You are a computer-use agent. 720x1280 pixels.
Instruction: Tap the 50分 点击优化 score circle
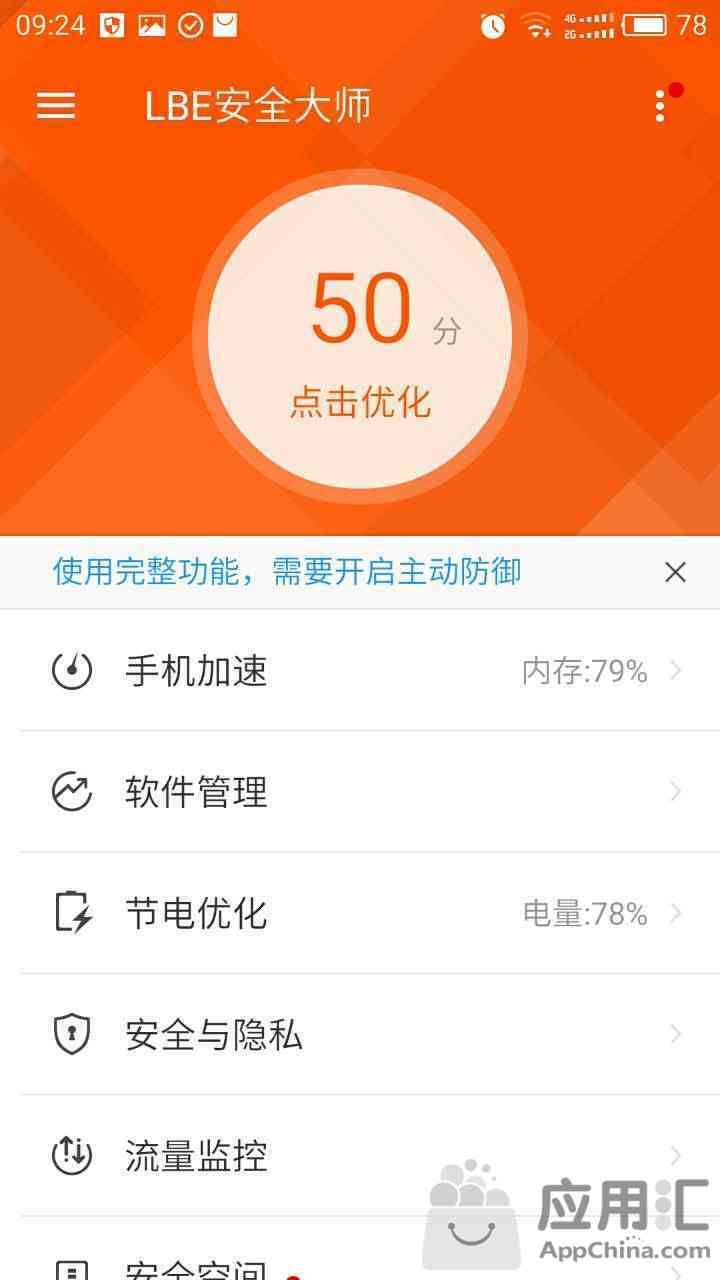click(360, 337)
